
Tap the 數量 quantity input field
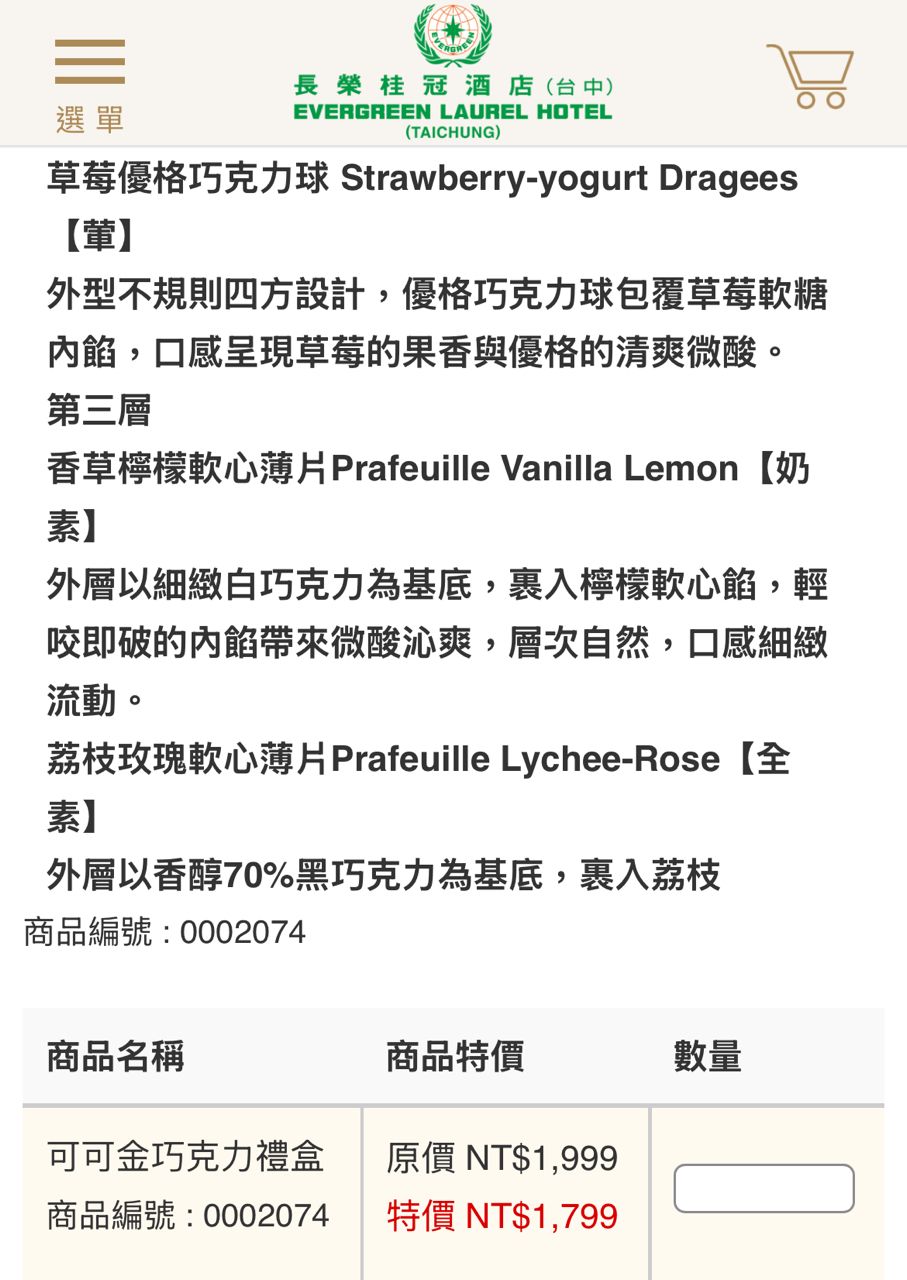(x=763, y=1188)
